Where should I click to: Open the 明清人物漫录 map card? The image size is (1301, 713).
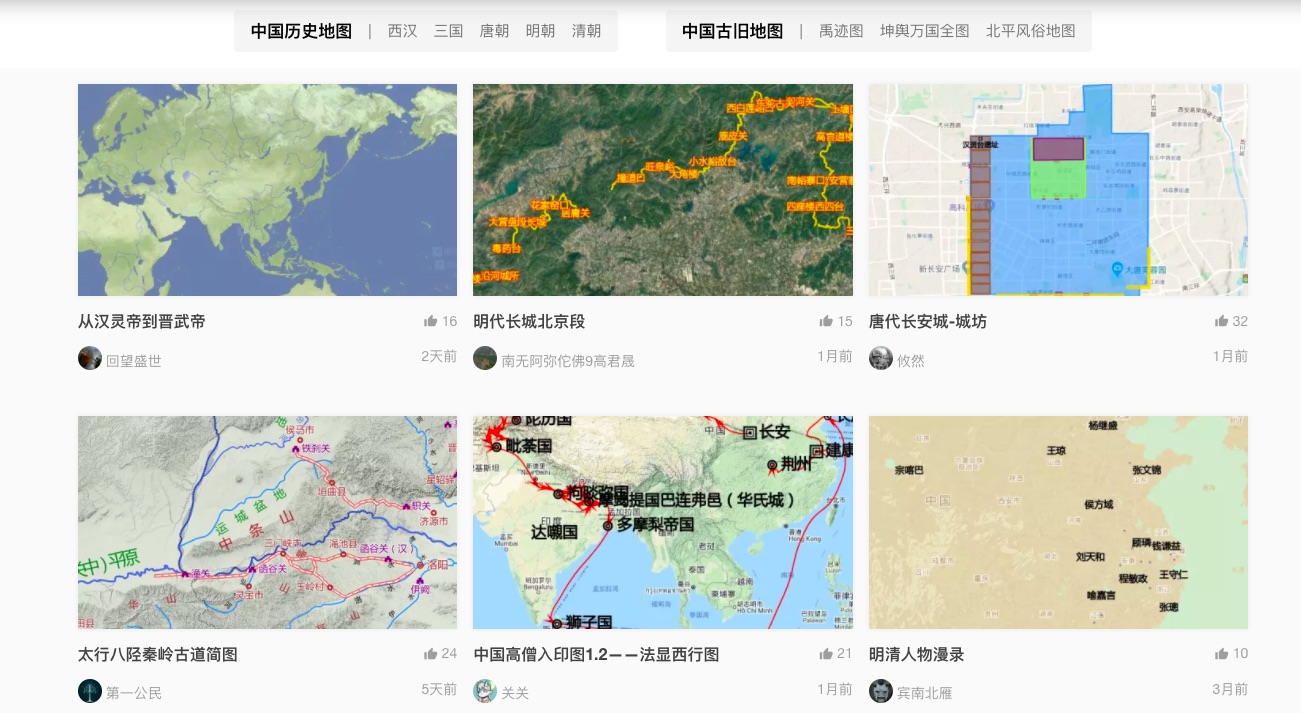tap(1058, 522)
